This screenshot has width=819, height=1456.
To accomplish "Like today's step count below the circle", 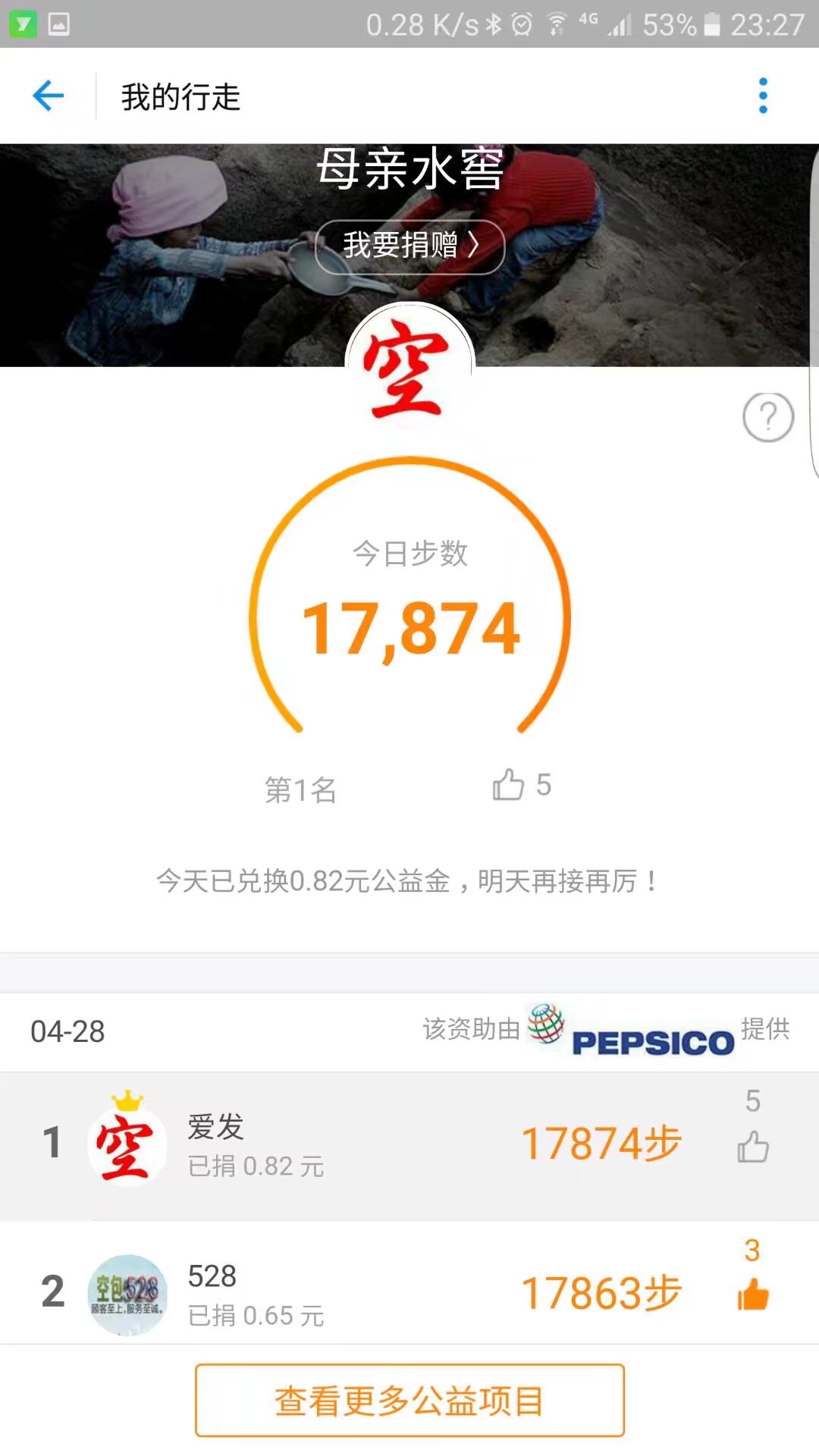I will point(509,785).
